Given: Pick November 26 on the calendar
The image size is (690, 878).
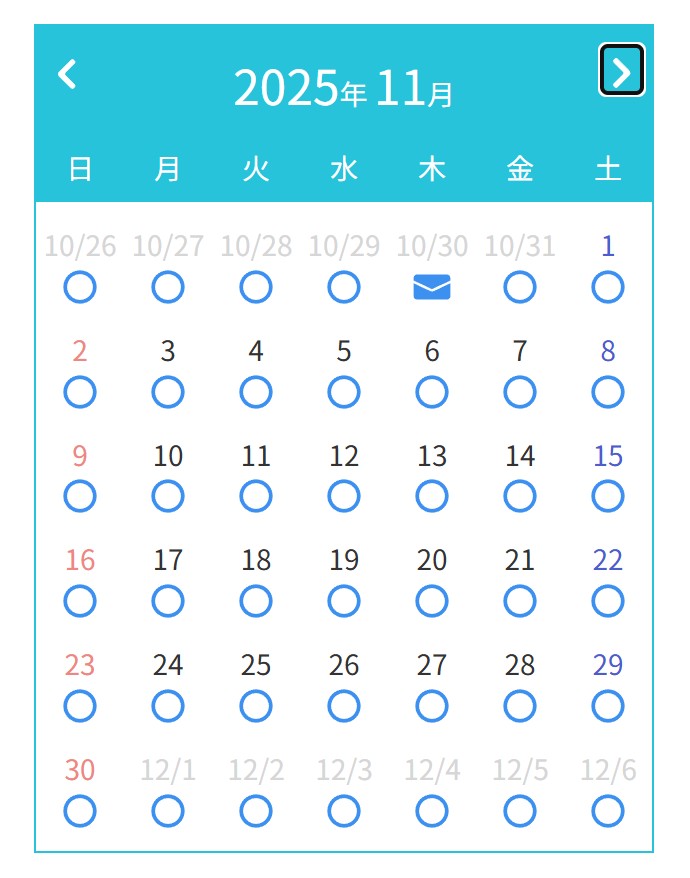Looking at the screenshot, I should (344, 706).
